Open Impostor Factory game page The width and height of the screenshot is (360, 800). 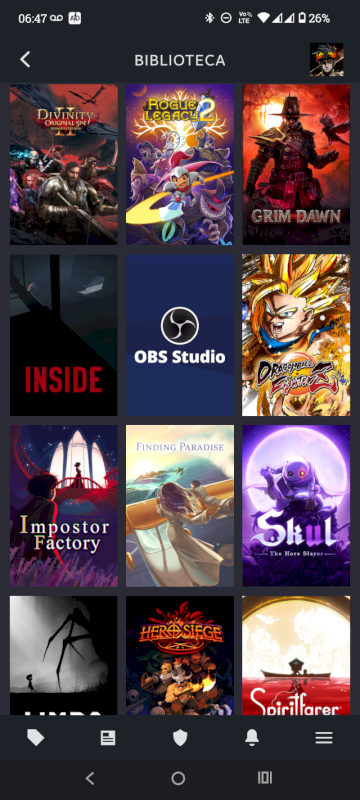(x=64, y=506)
